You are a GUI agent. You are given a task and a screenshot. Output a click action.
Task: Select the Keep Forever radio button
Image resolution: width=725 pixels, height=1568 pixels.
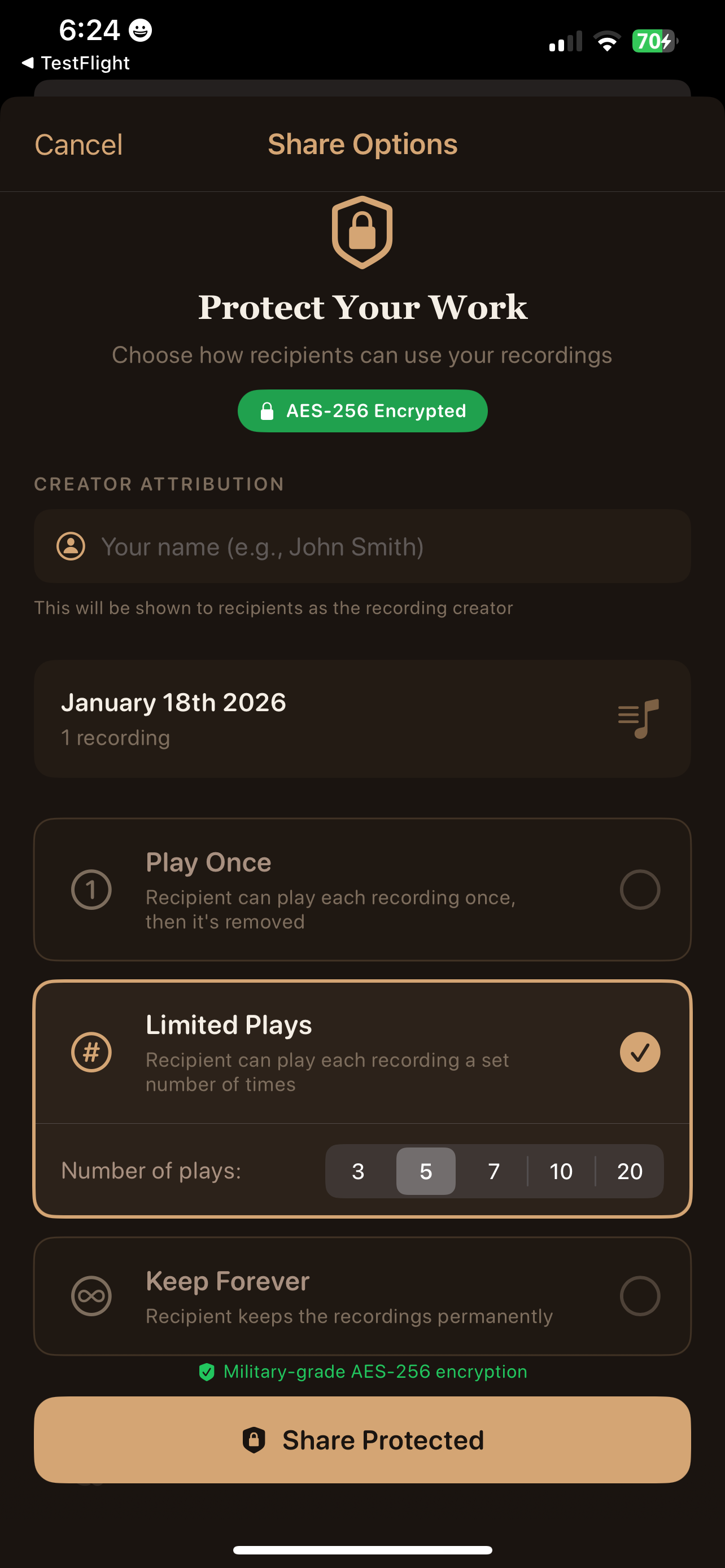(x=640, y=1296)
